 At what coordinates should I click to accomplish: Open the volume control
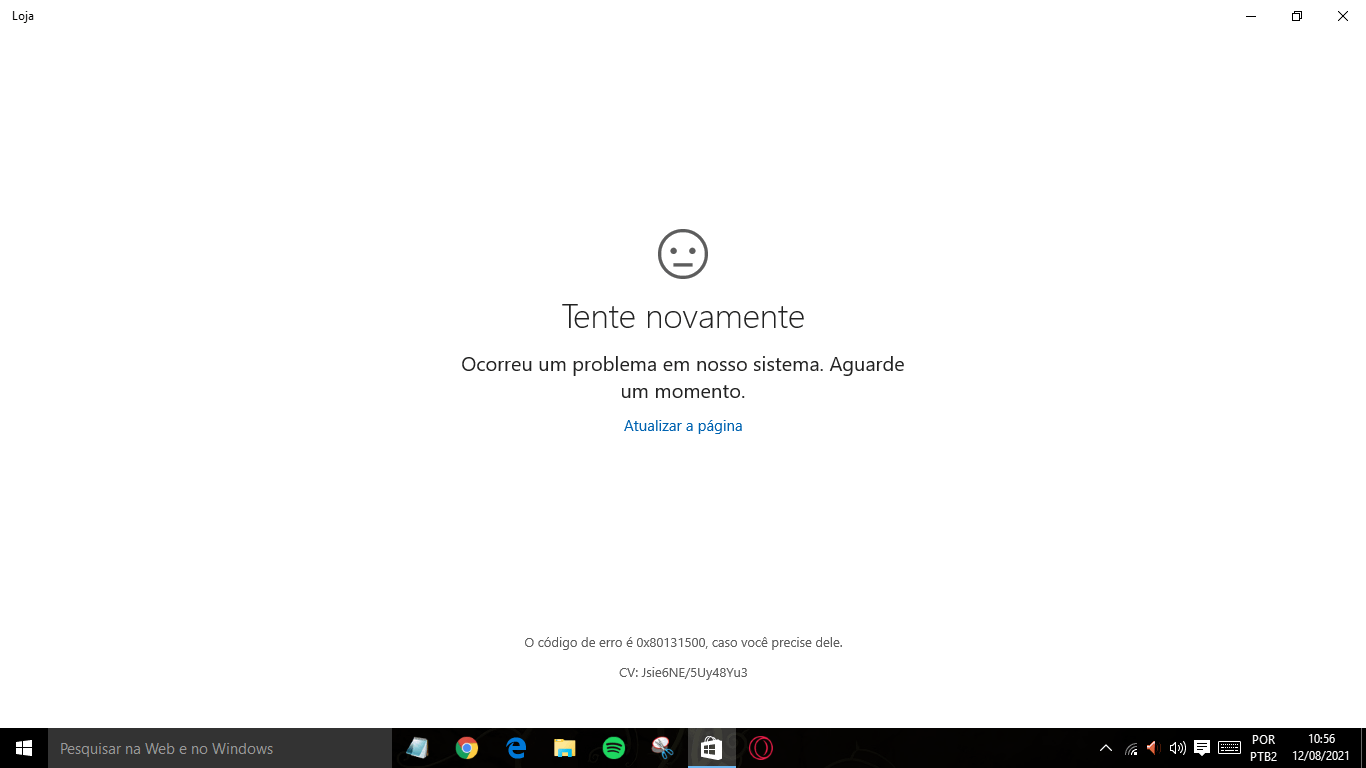coord(1178,748)
